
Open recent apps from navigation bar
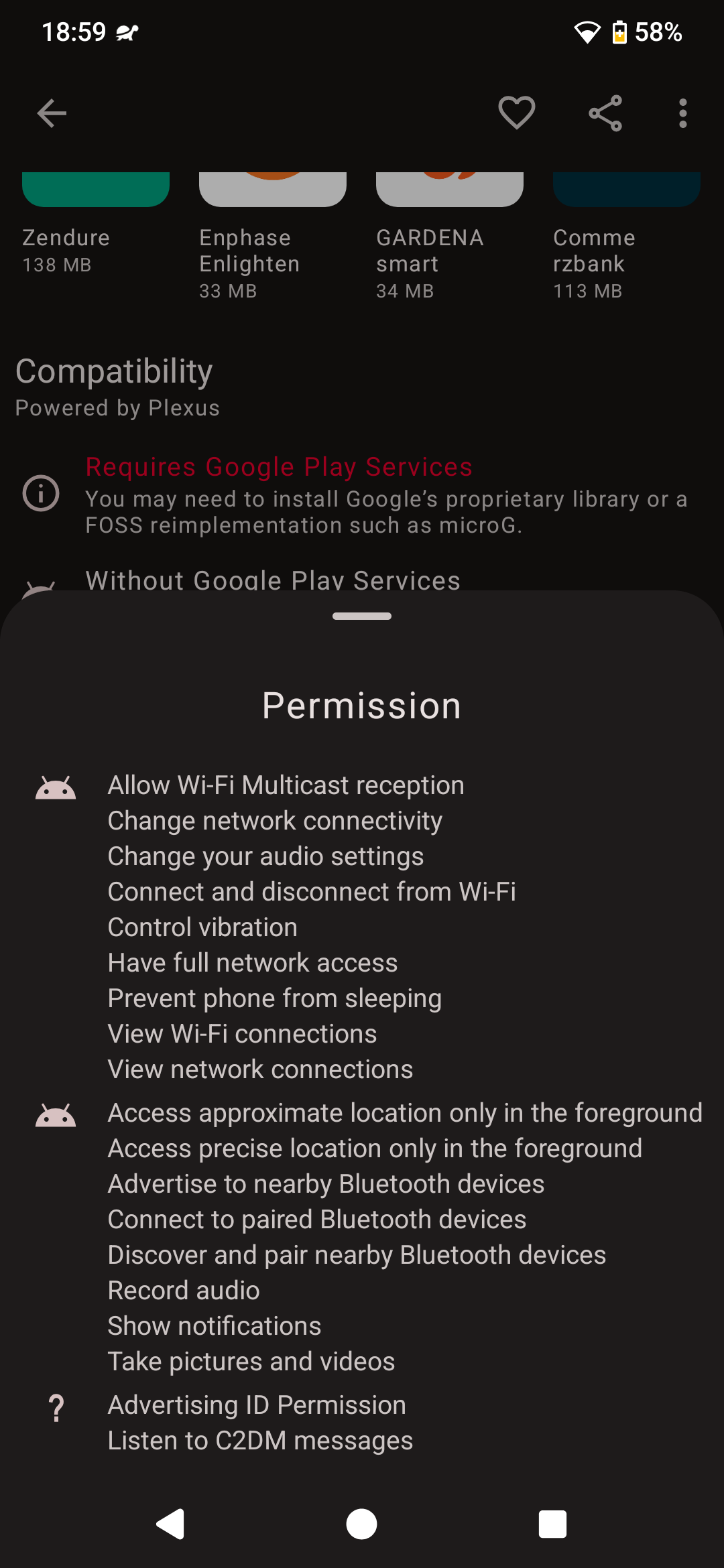pos(552,1524)
